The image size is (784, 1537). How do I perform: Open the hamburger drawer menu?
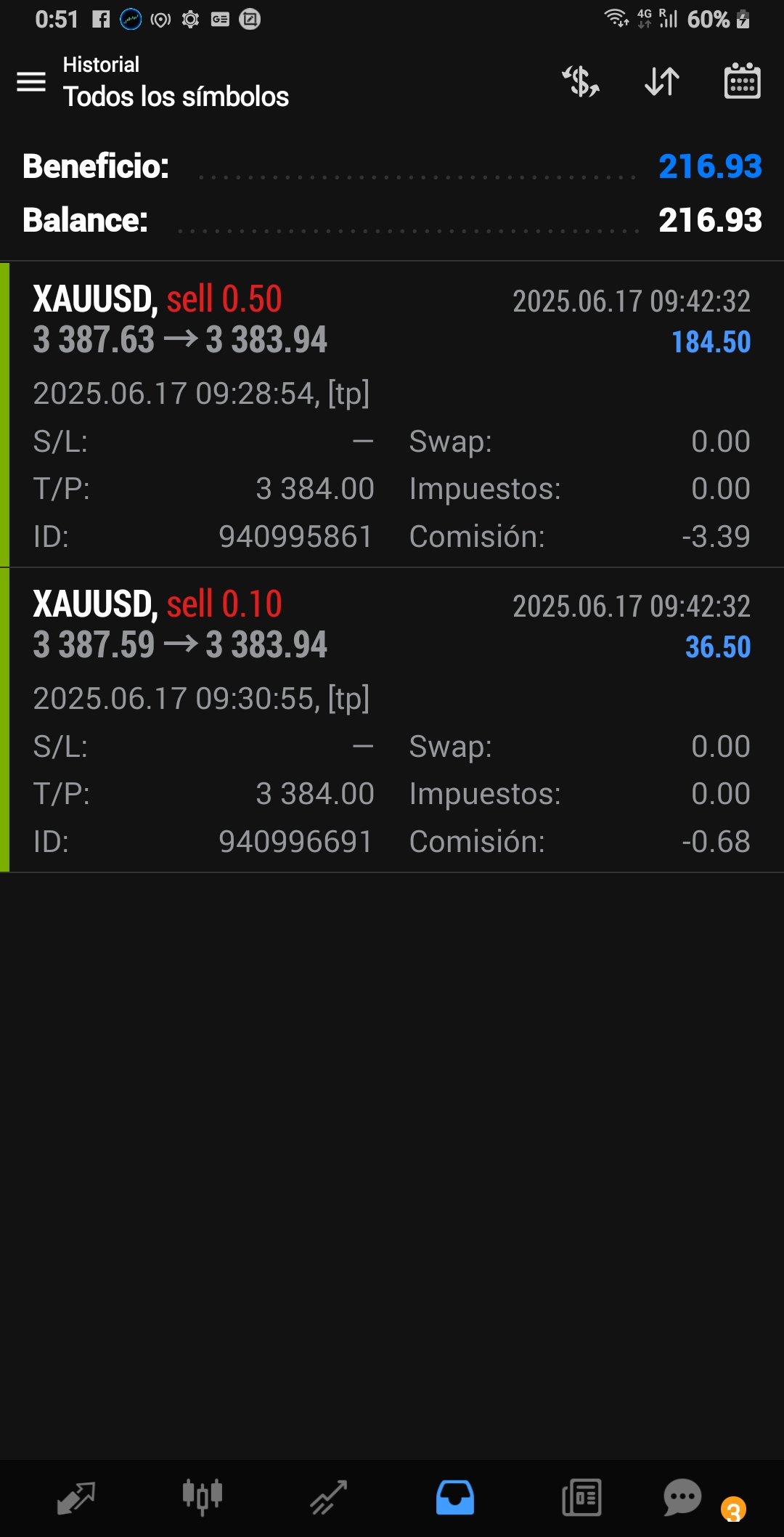(31, 81)
